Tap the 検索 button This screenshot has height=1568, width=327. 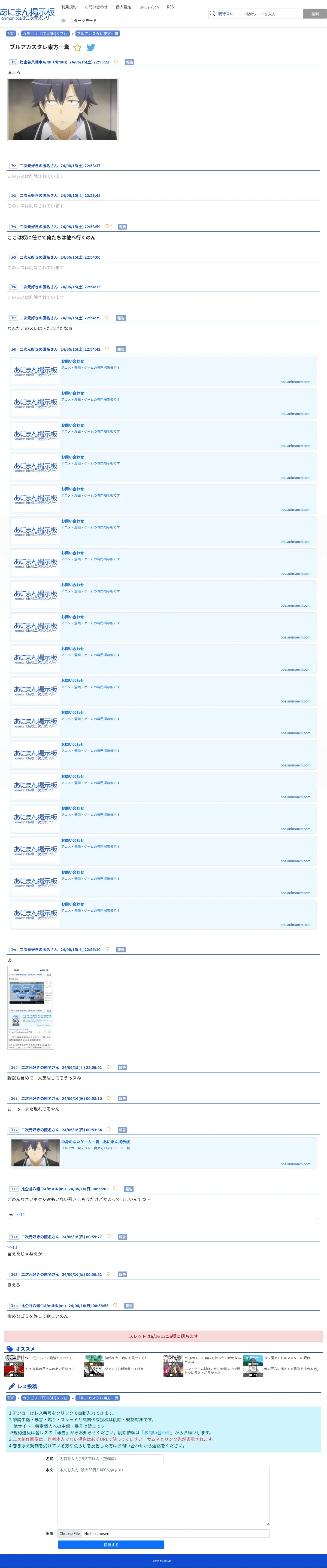(315, 13)
